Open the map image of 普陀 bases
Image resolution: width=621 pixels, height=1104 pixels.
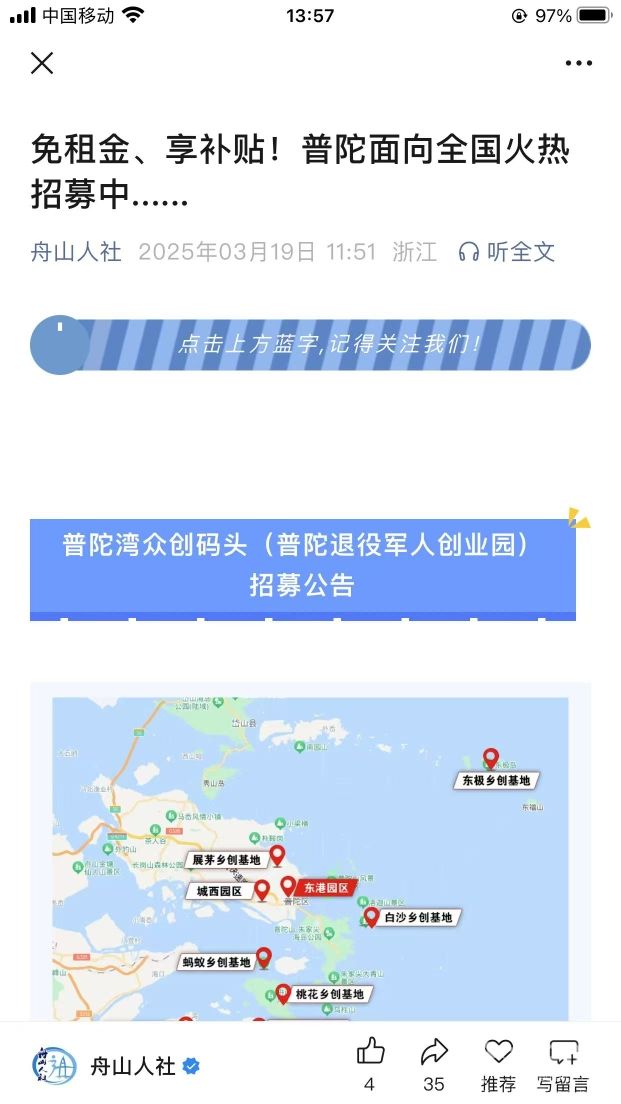[x=310, y=852]
